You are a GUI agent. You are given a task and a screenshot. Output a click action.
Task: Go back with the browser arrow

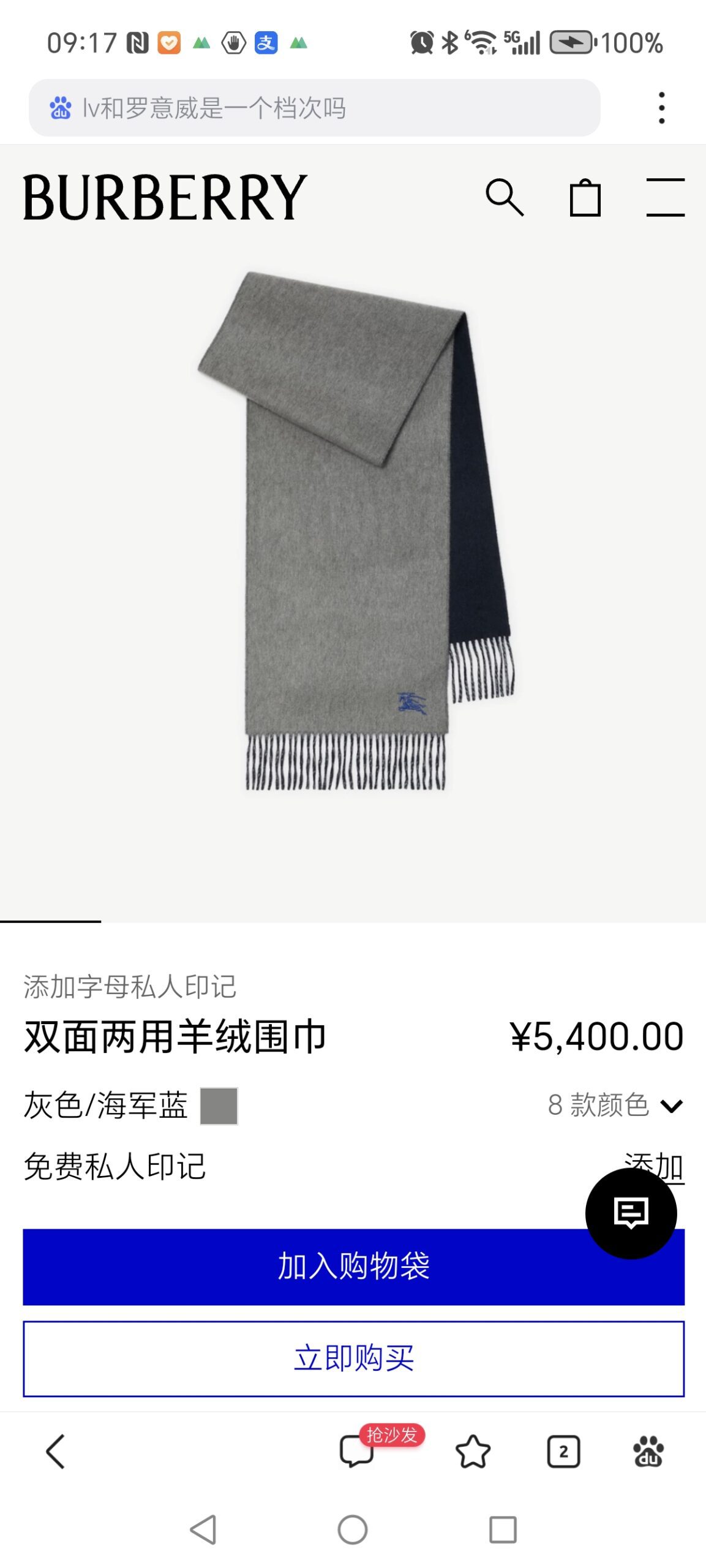55,1452
